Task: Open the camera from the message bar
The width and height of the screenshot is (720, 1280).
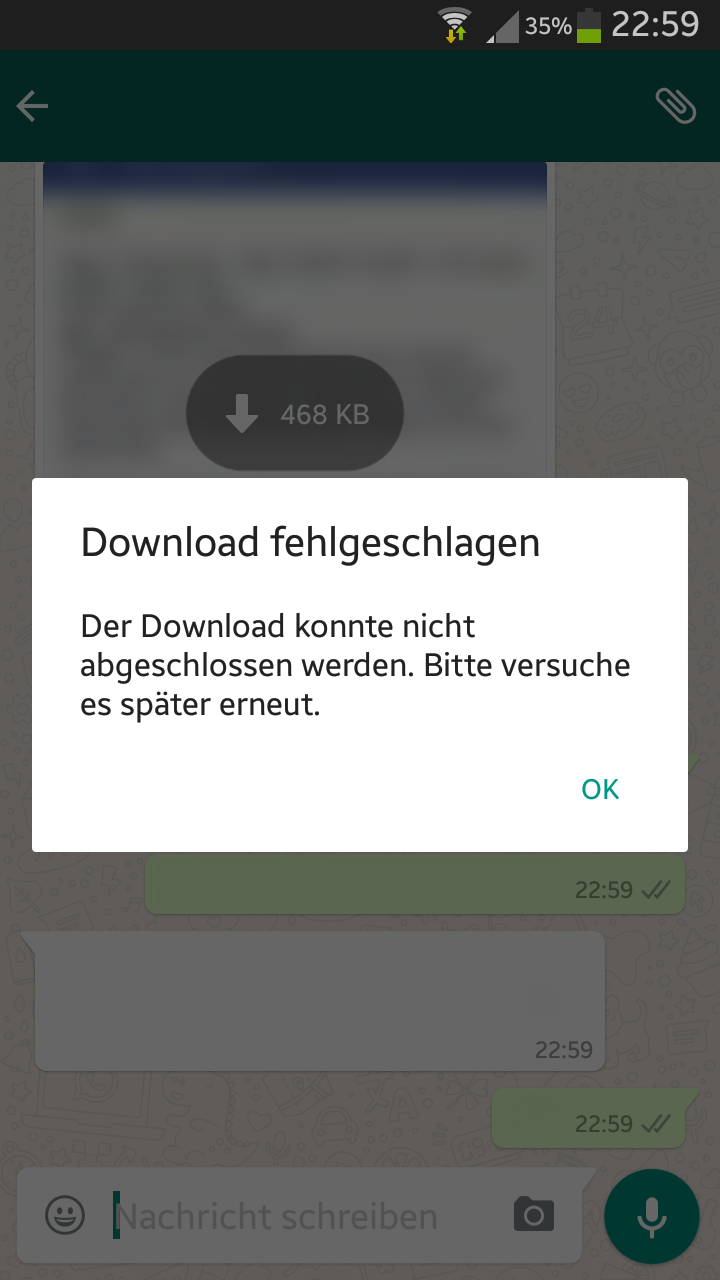Action: 533,1215
